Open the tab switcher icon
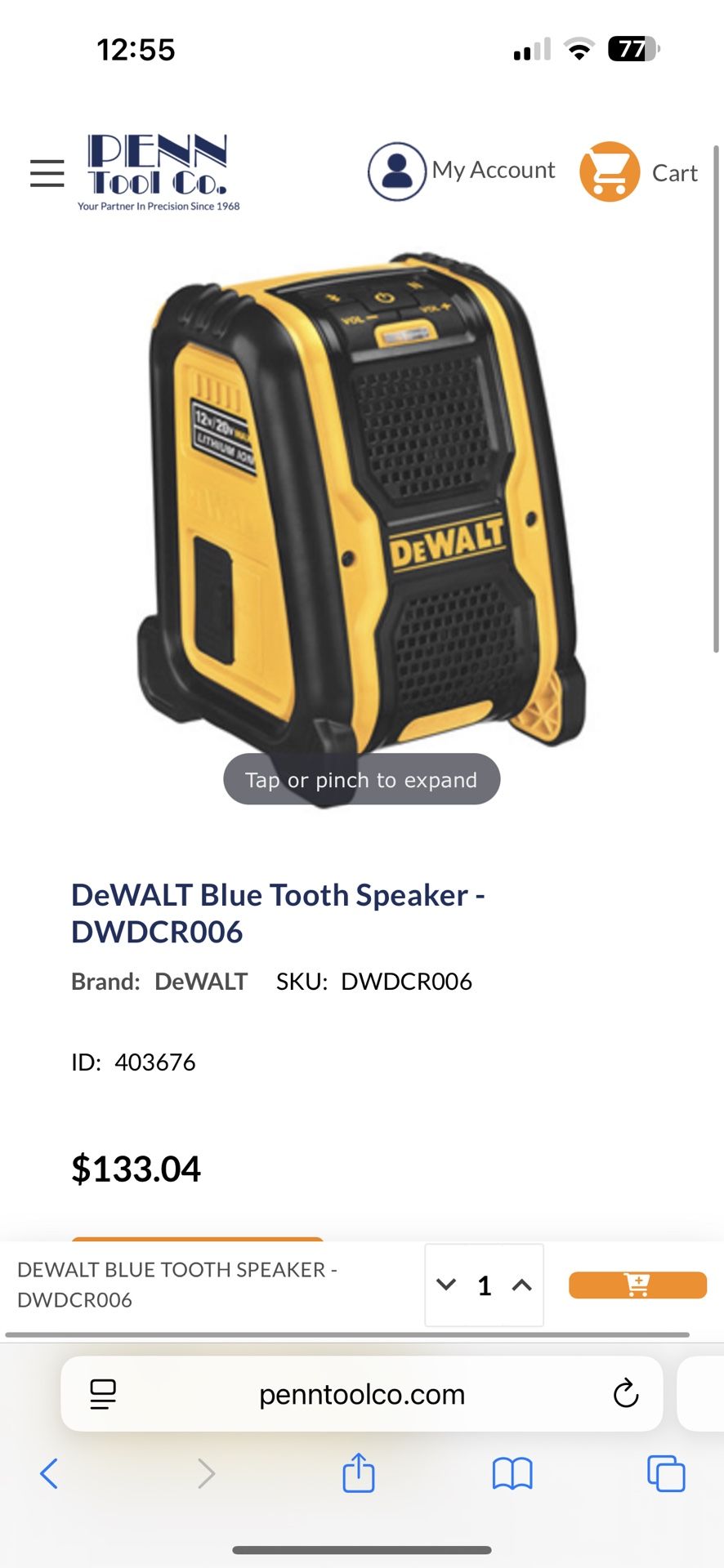 tap(666, 1474)
